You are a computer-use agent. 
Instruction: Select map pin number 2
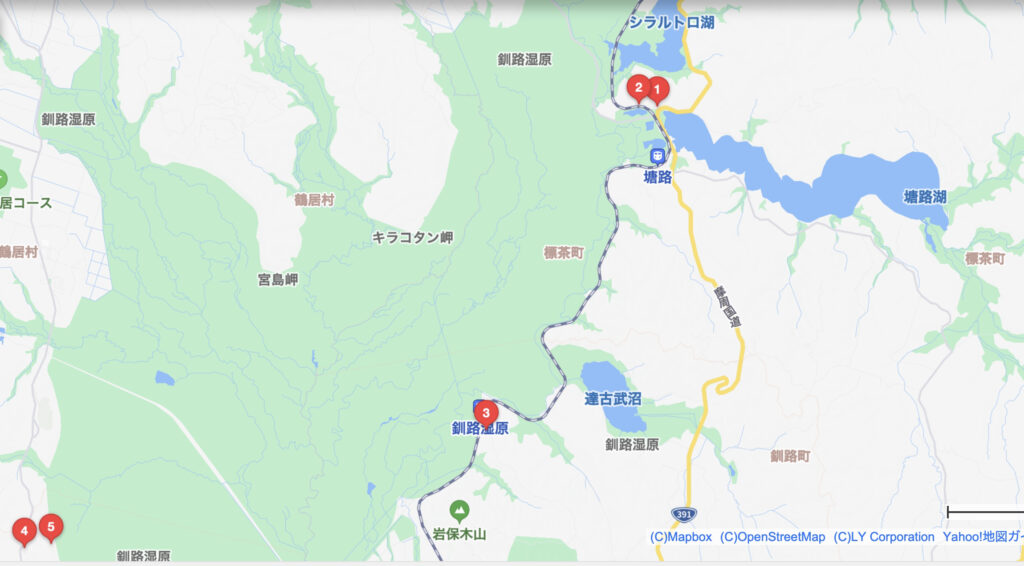639,87
